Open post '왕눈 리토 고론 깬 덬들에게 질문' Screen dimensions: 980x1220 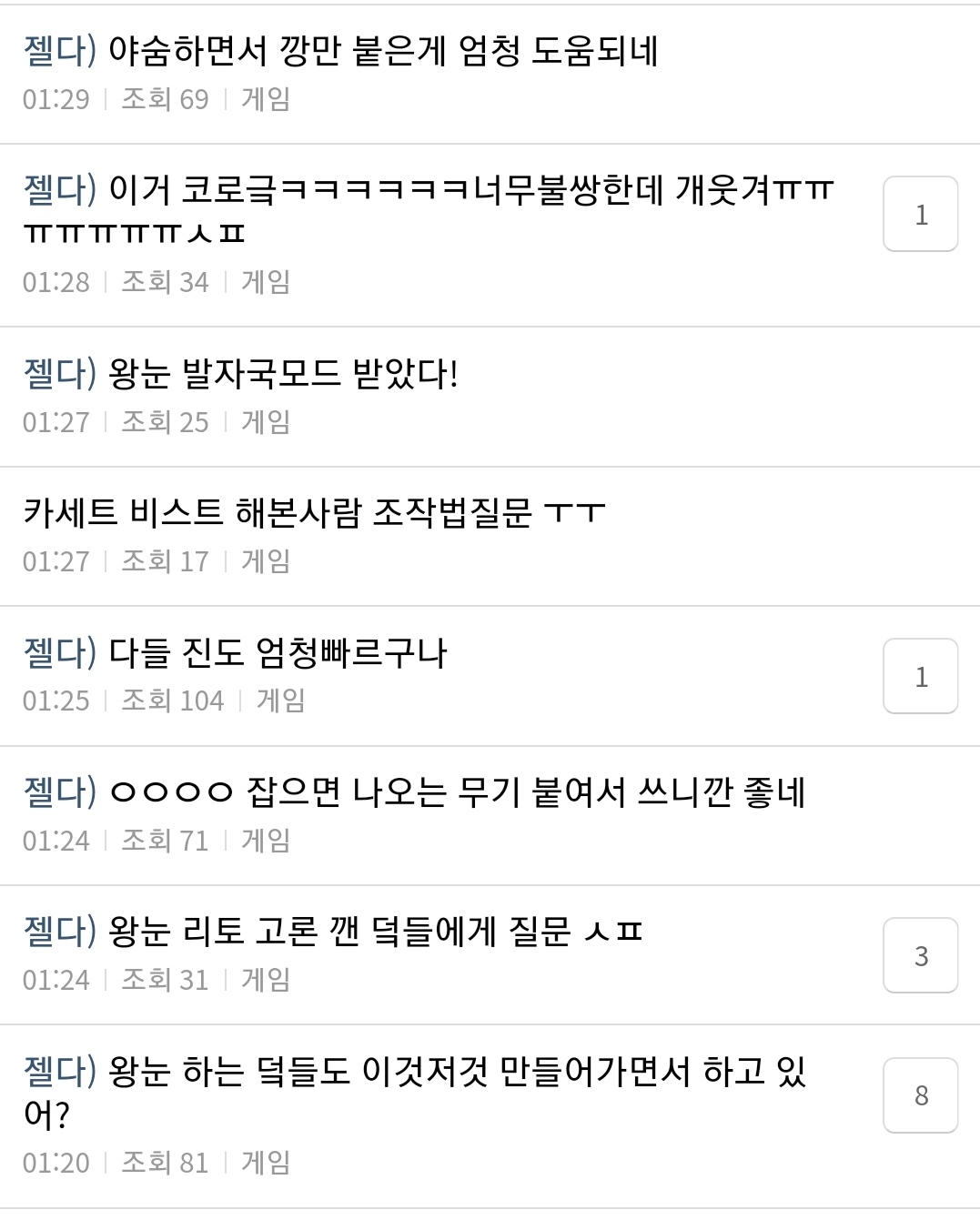click(x=333, y=932)
